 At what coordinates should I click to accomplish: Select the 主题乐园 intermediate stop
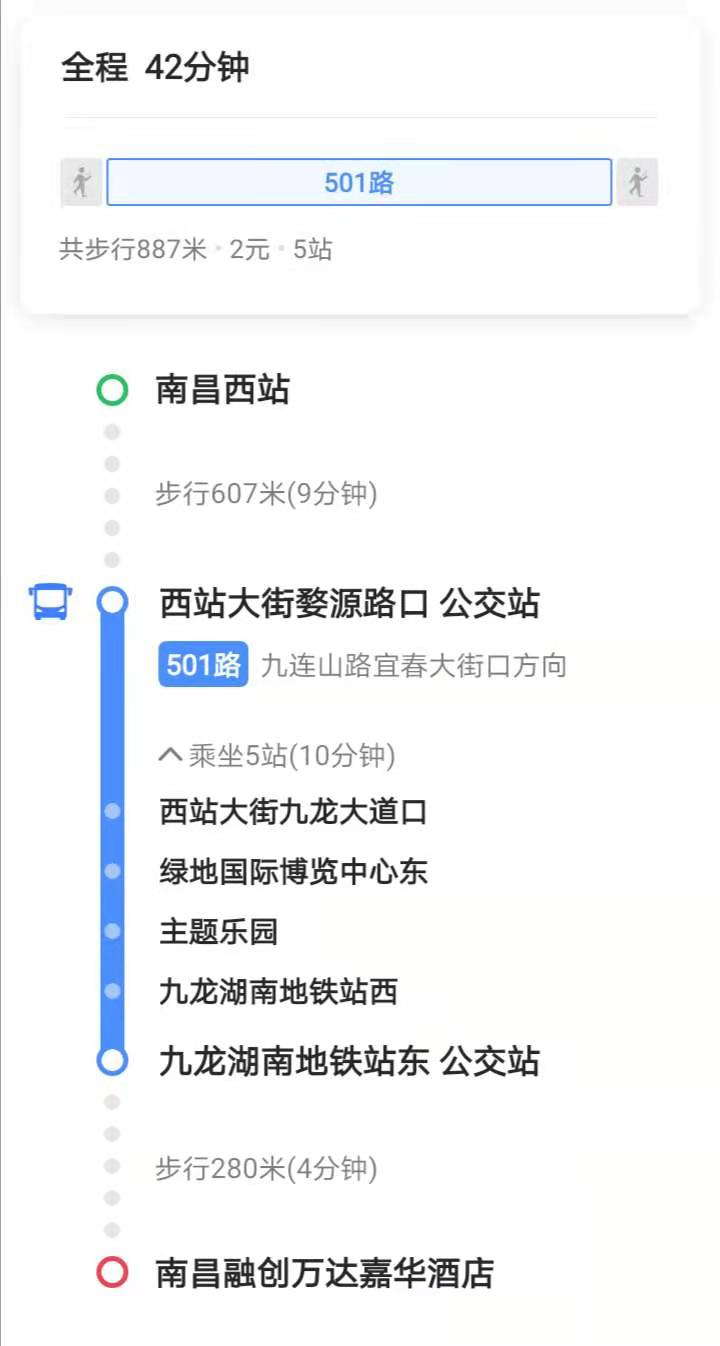click(x=218, y=932)
